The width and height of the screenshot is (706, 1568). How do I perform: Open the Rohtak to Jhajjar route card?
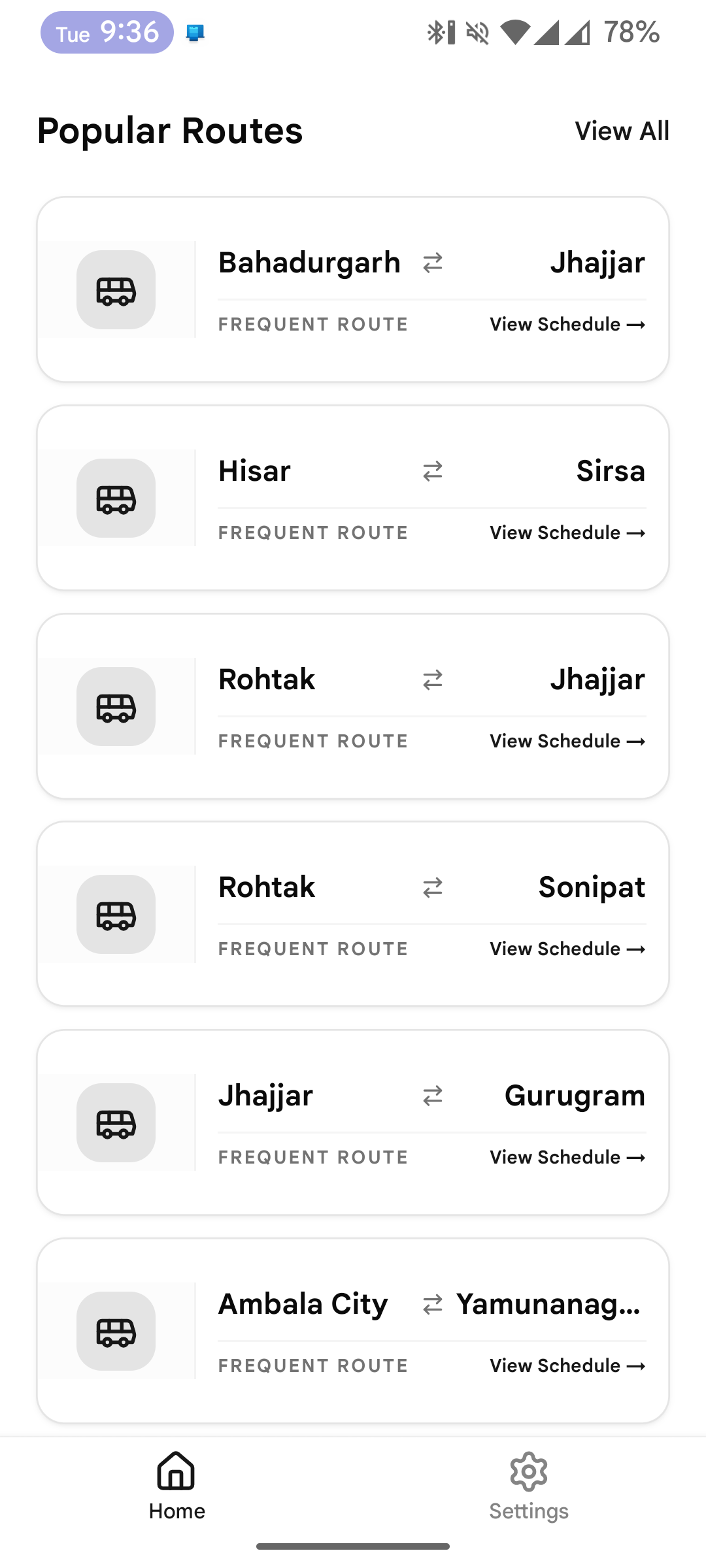(353, 706)
